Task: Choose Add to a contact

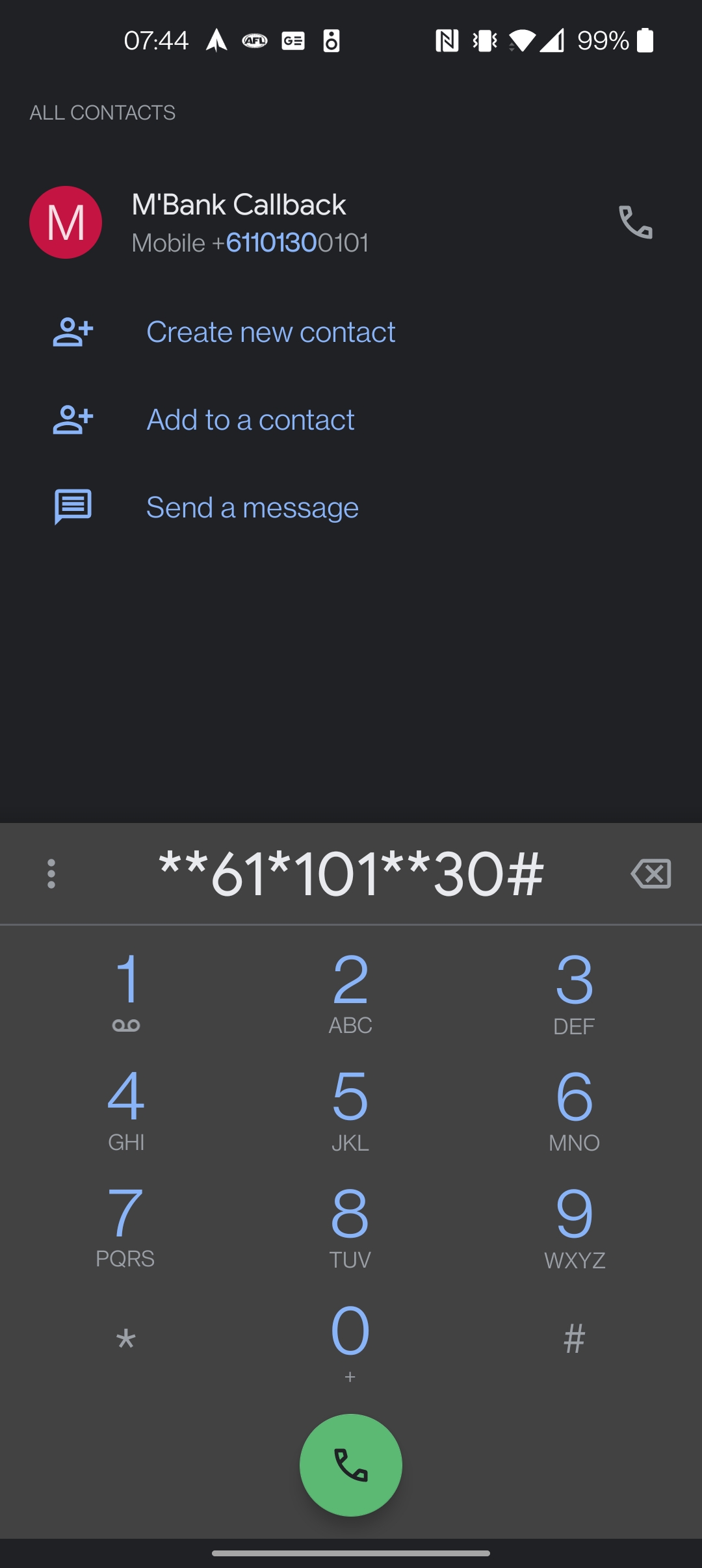Action: 351,420
